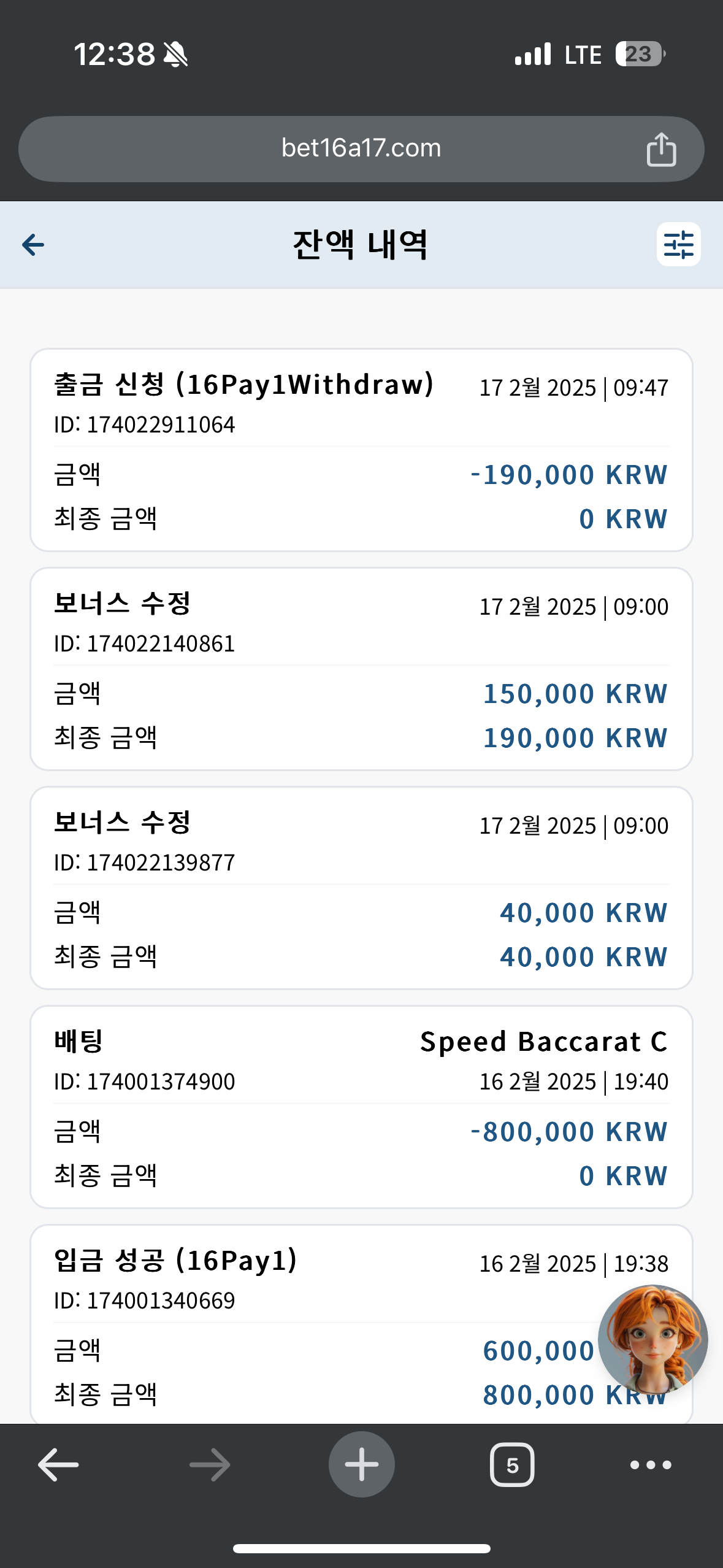Navigate back with the browser toolbar arrow
The image size is (723, 1568).
(x=58, y=1465)
